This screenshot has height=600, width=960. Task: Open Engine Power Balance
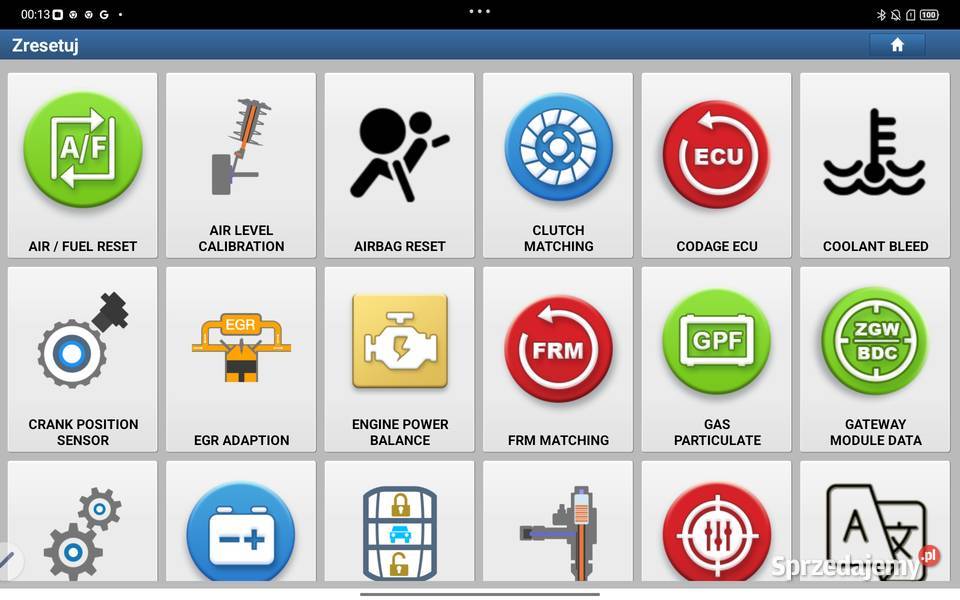400,359
